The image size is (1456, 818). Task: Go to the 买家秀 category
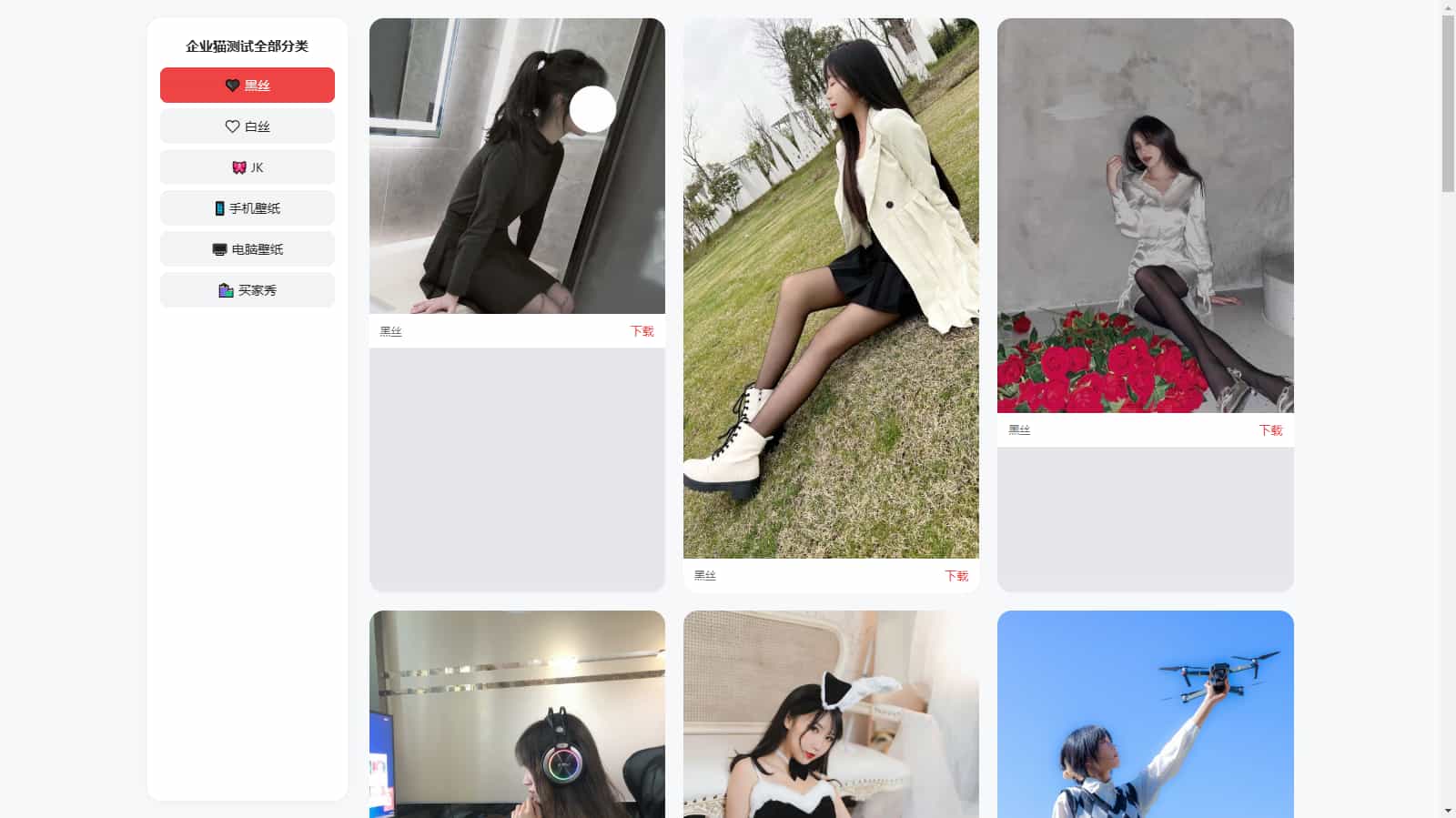coord(248,290)
